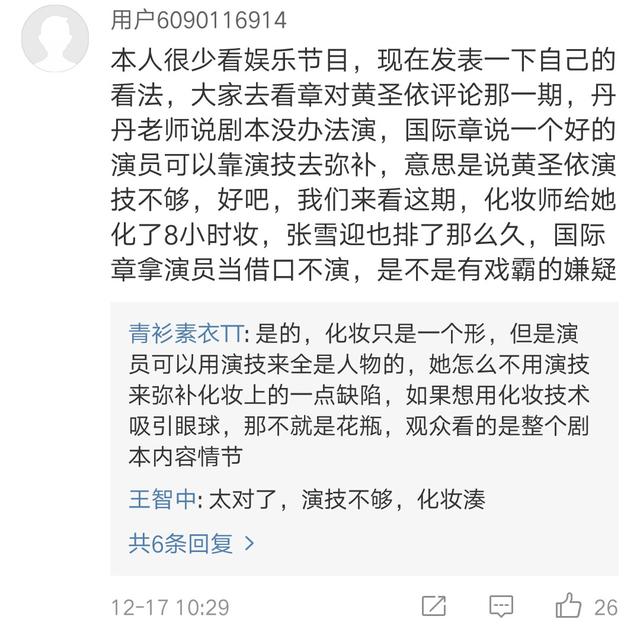Reply to this comment via comment icon
This screenshot has height=632, width=640.
click(x=503, y=605)
